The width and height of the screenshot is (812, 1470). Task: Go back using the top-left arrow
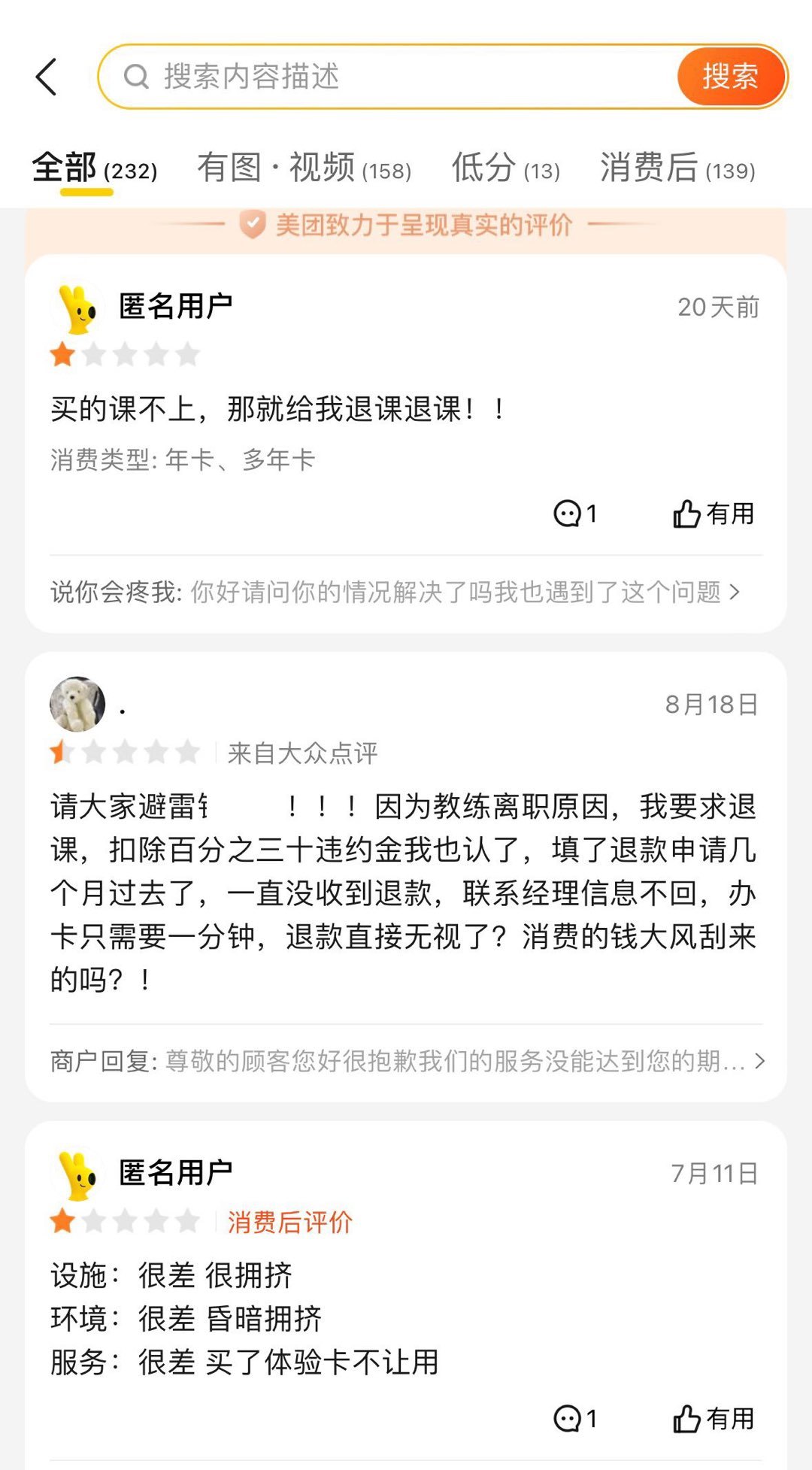pos(47,77)
